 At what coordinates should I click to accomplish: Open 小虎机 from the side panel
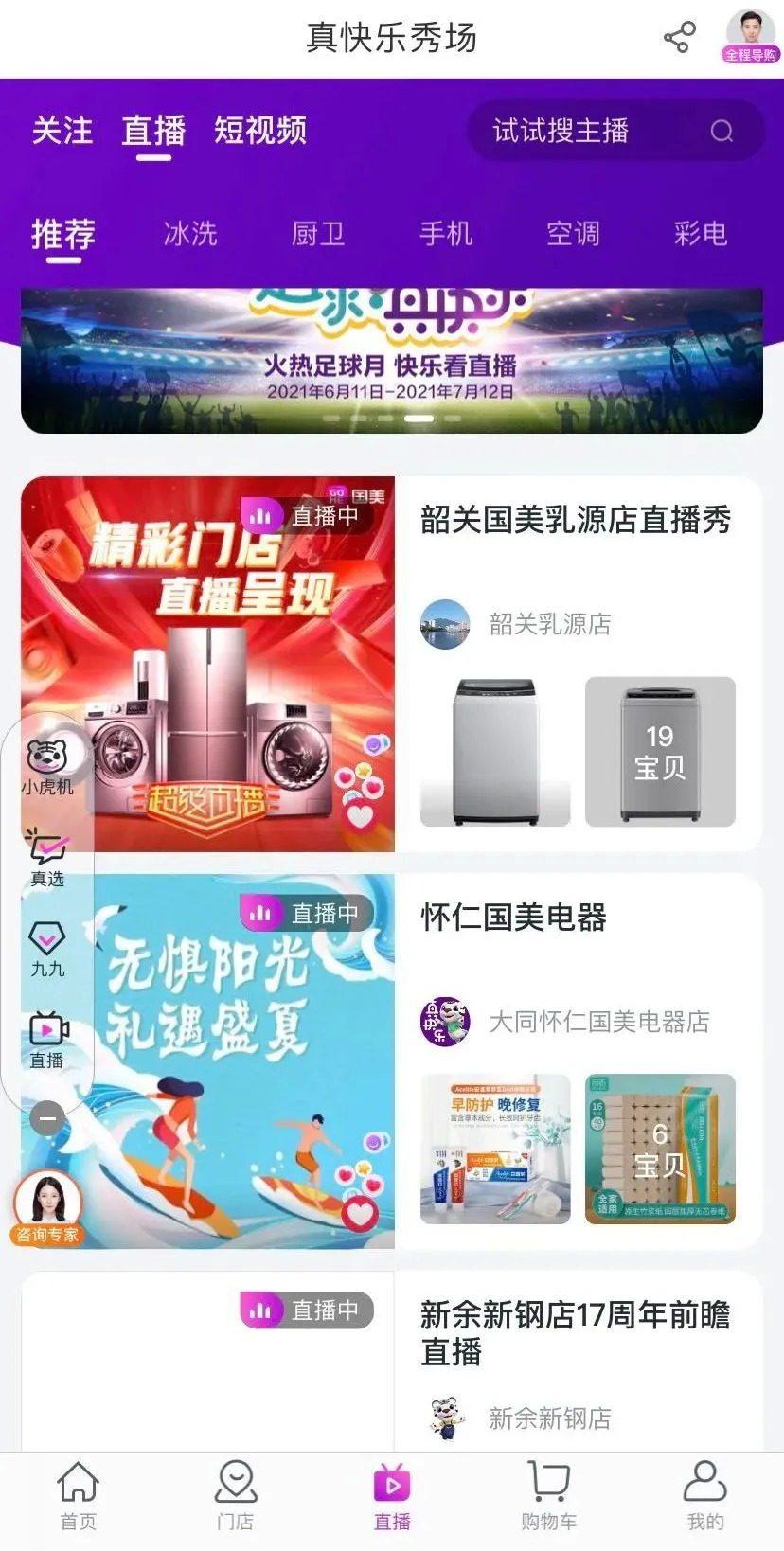click(47, 765)
